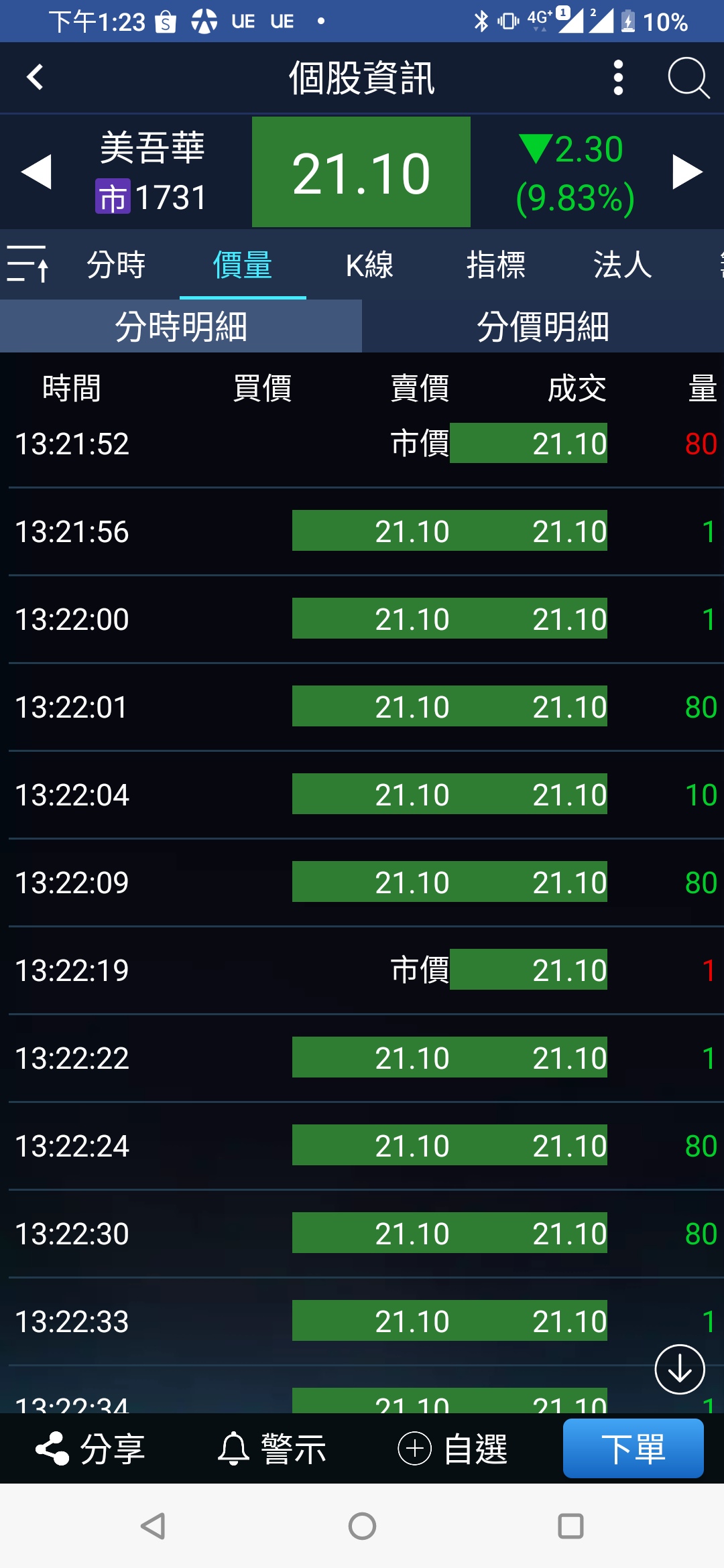724x1568 pixels.
Task: Go to the next stock arrow
Action: pyautogui.click(x=687, y=172)
